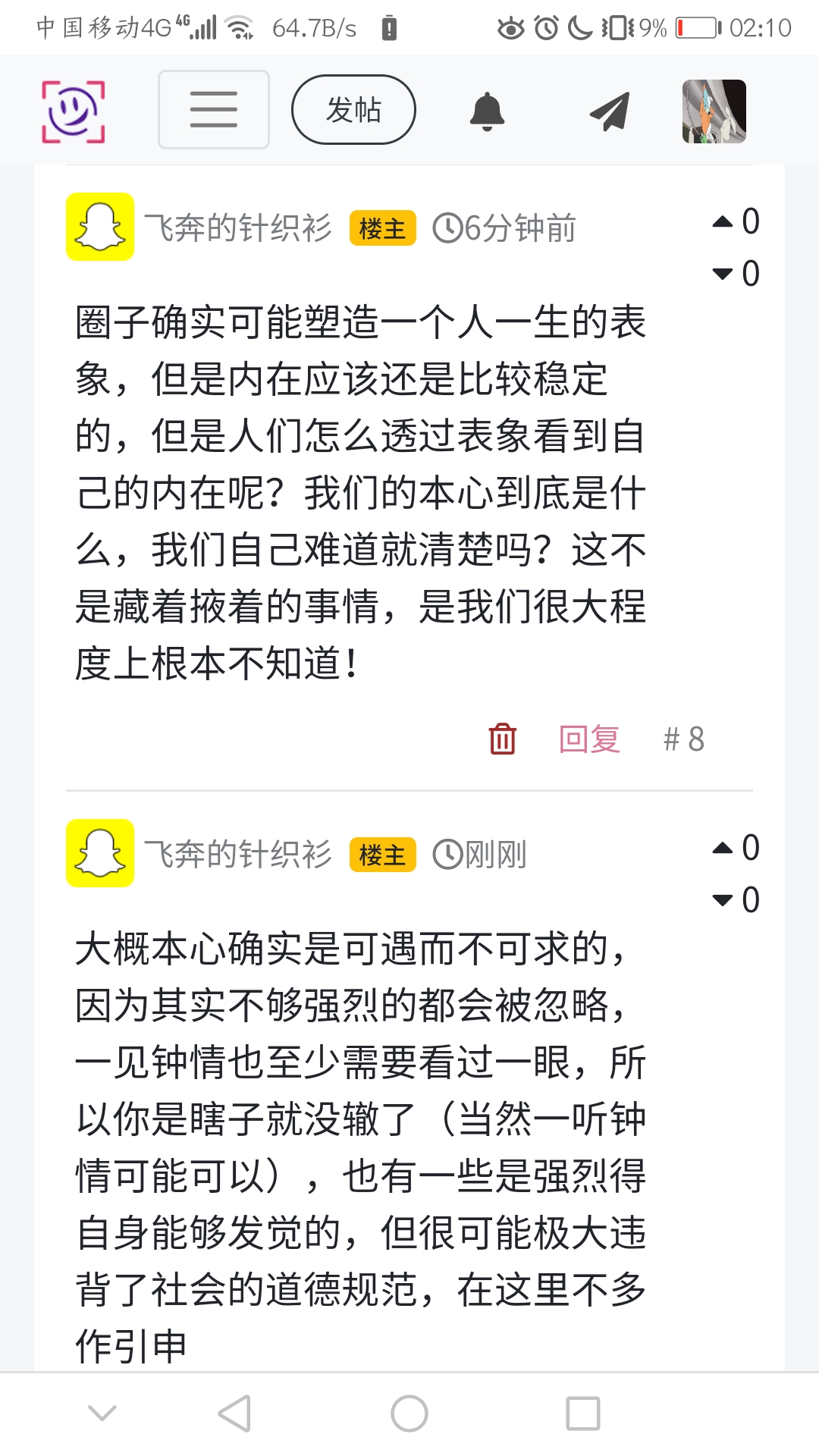Return to the system home screen

(x=409, y=1414)
